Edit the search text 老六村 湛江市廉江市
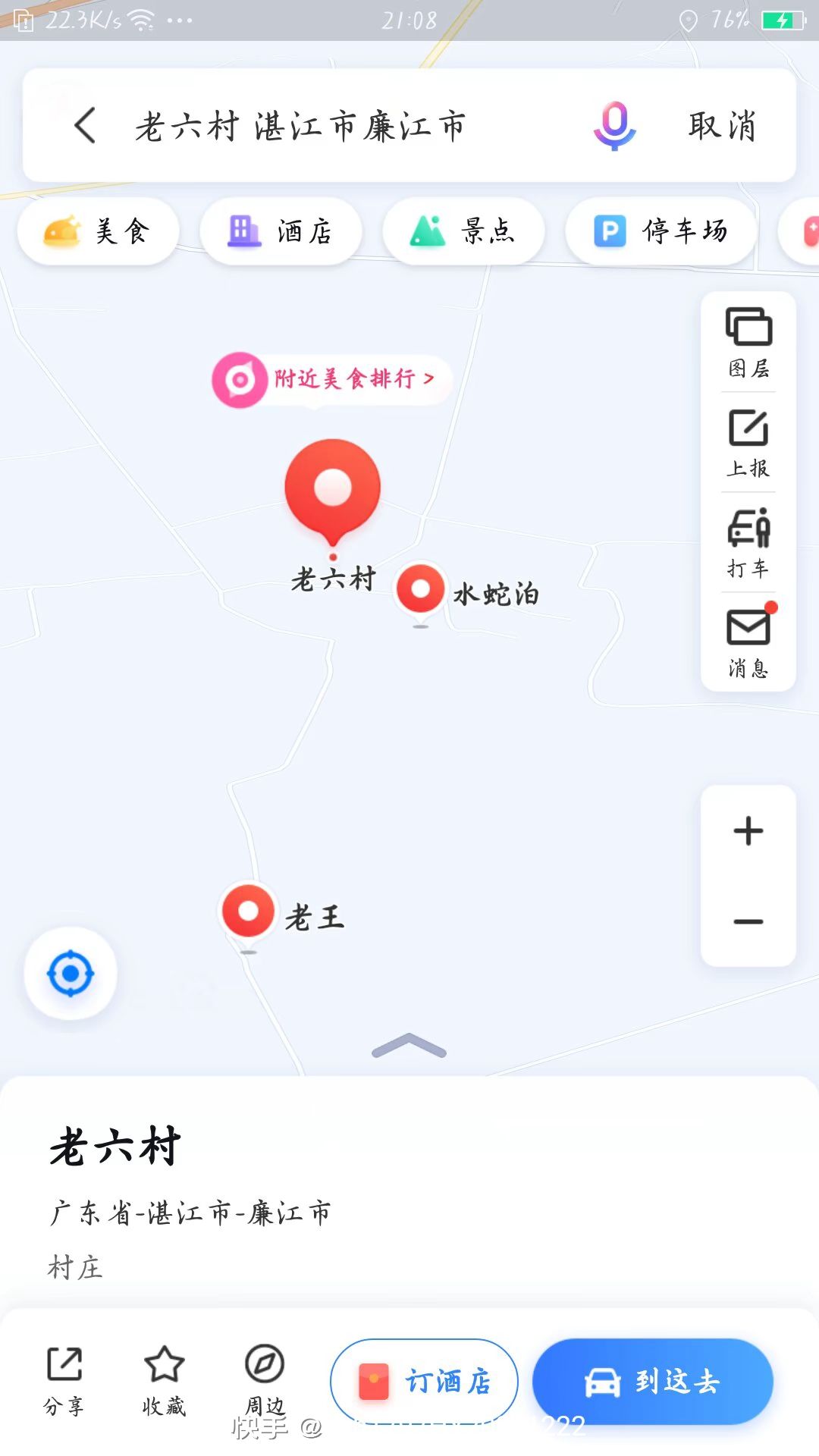 (300, 126)
